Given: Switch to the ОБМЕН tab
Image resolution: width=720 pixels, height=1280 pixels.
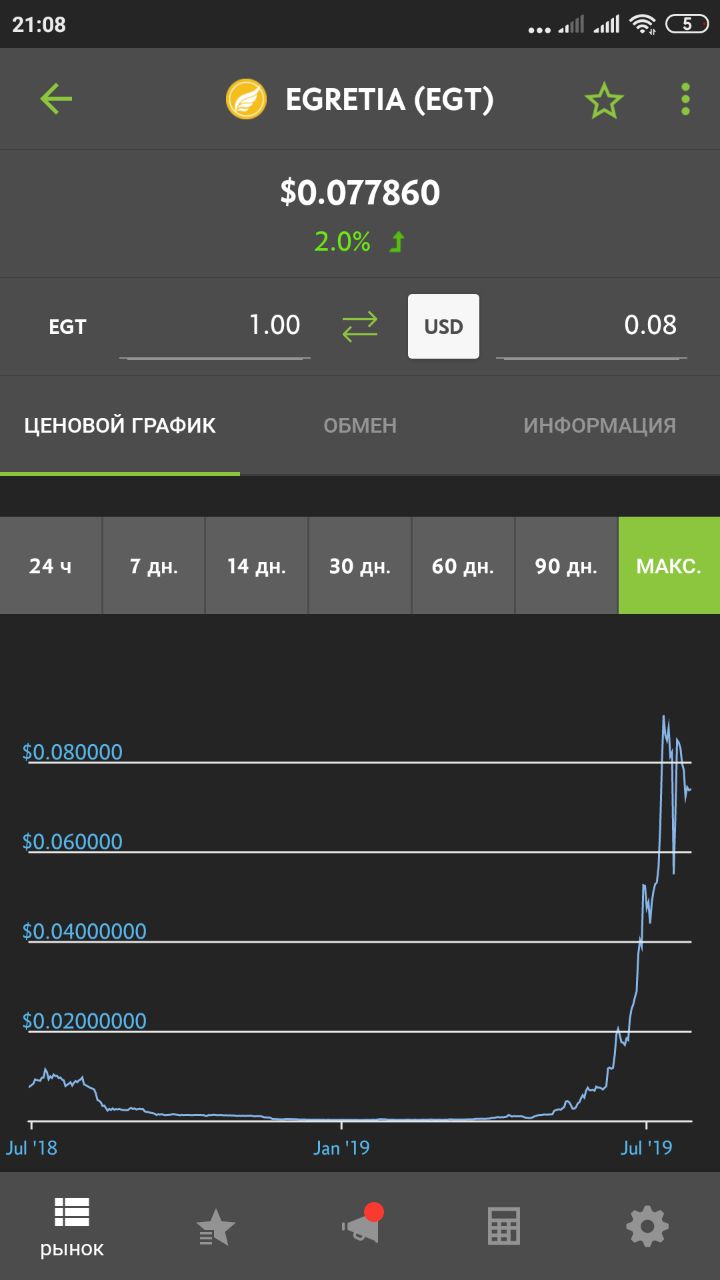Looking at the screenshot, I should pos(360,426).
